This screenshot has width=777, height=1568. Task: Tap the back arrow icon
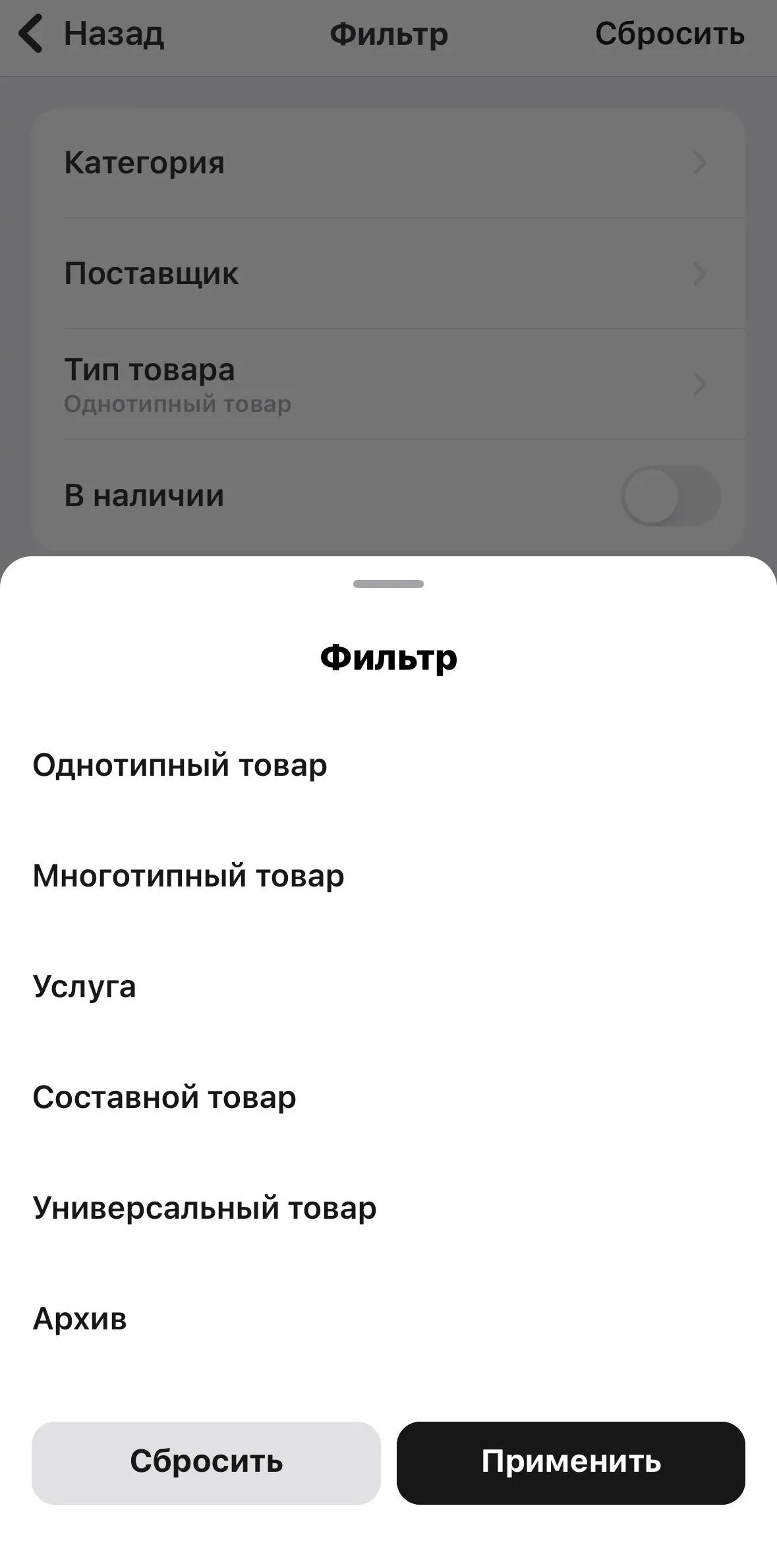(x=30, y=34)
